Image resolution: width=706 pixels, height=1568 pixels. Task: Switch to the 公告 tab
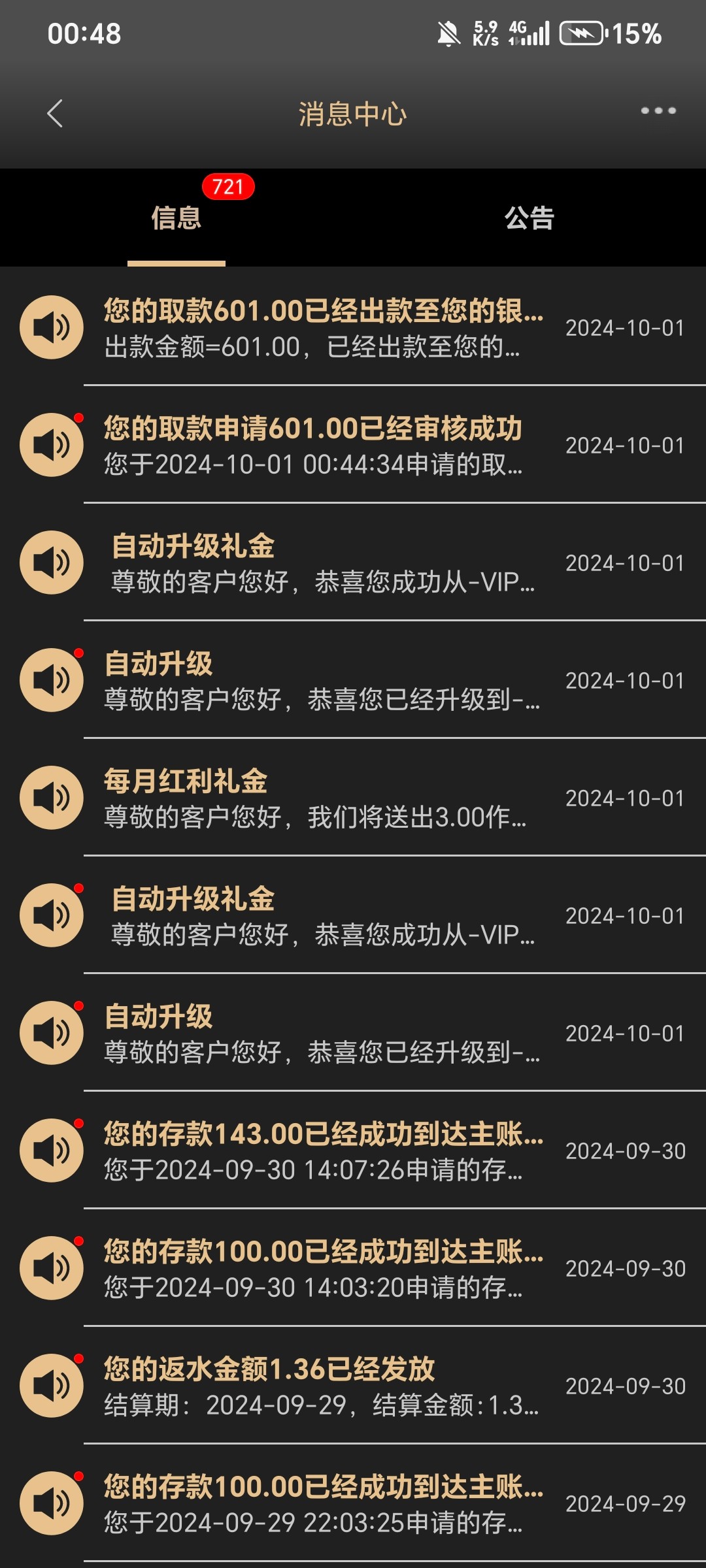(x=529, y=218)
